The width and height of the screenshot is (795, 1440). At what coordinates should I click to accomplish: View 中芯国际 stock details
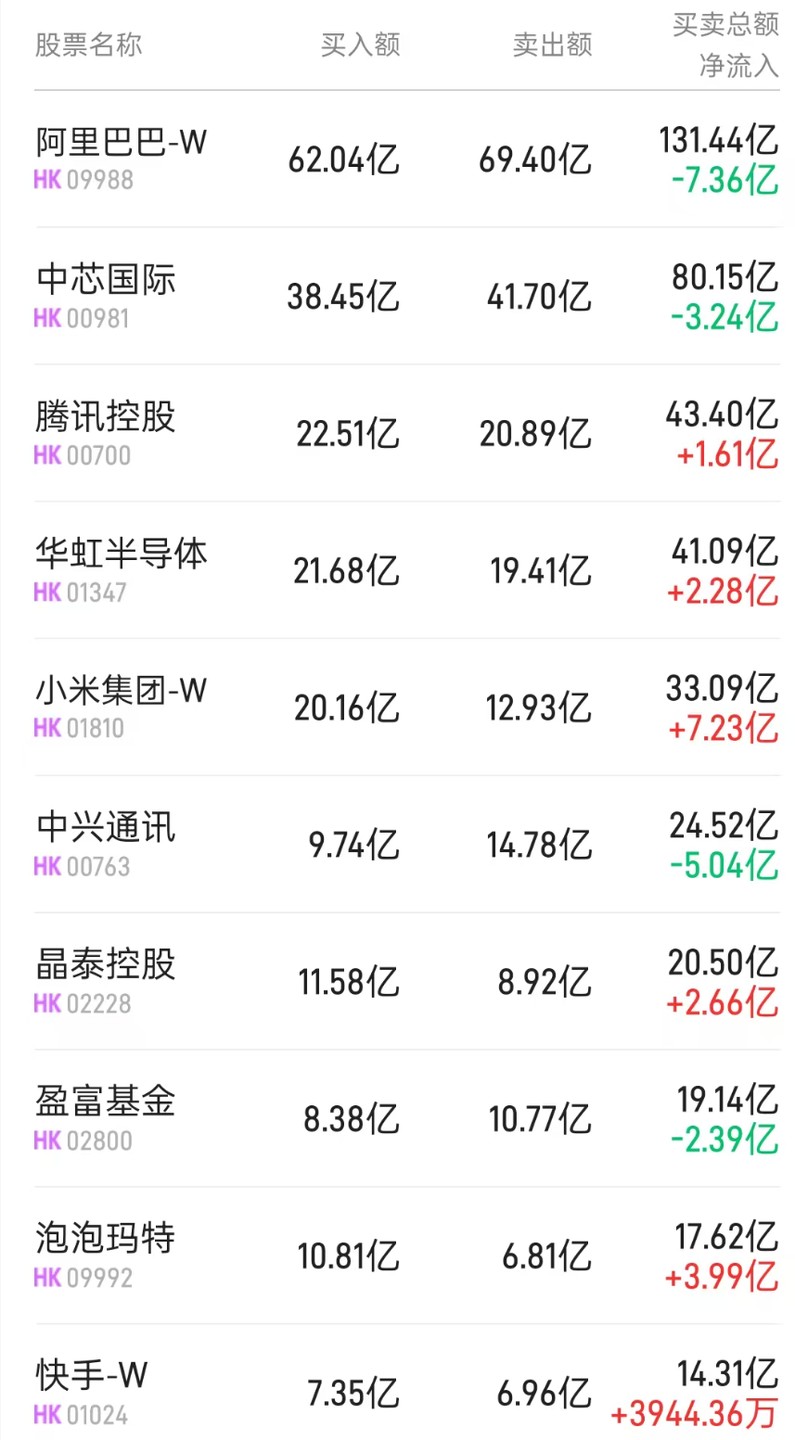(x=105, y=281)
